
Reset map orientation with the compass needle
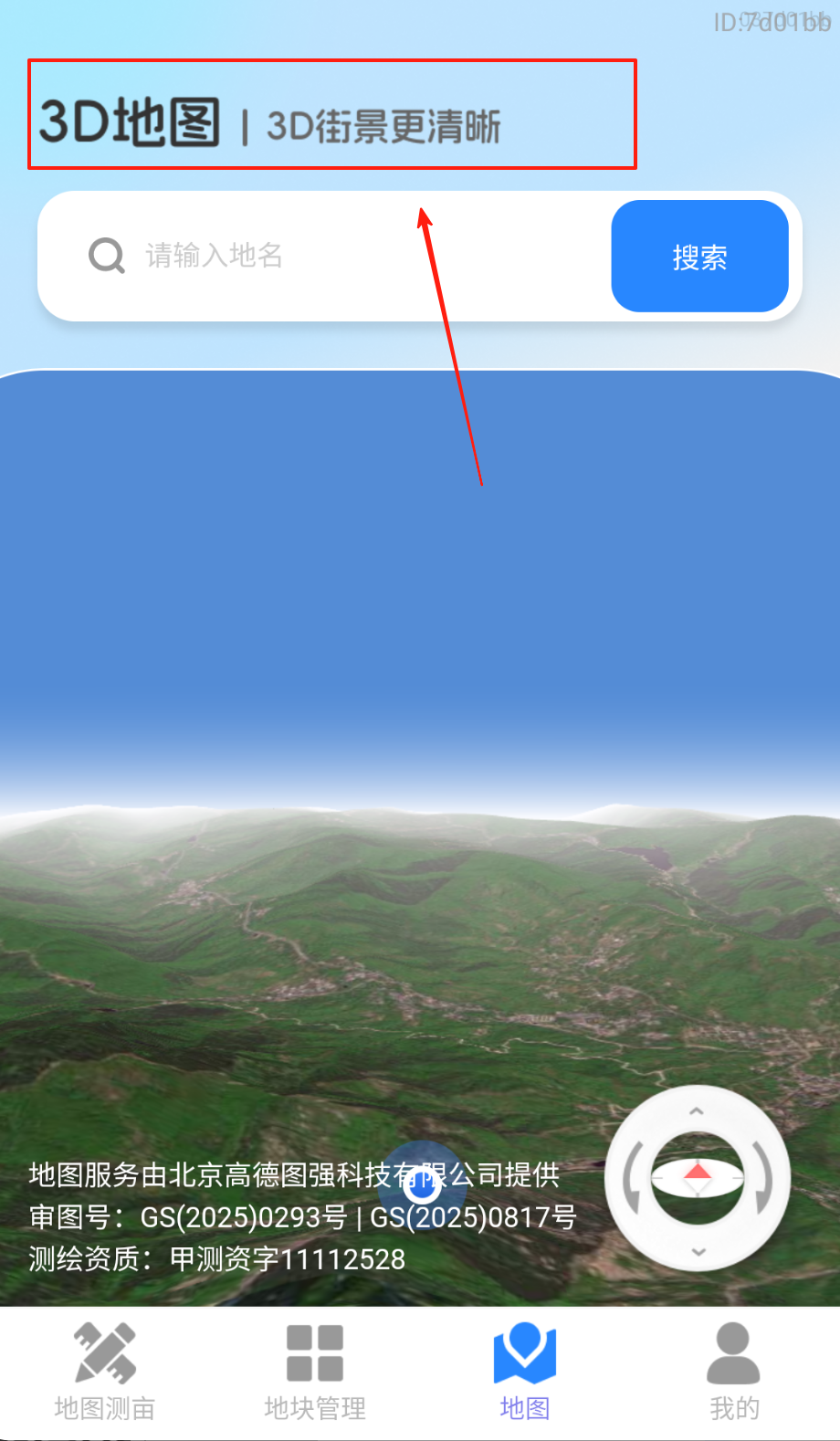(x=698, y=1177)
